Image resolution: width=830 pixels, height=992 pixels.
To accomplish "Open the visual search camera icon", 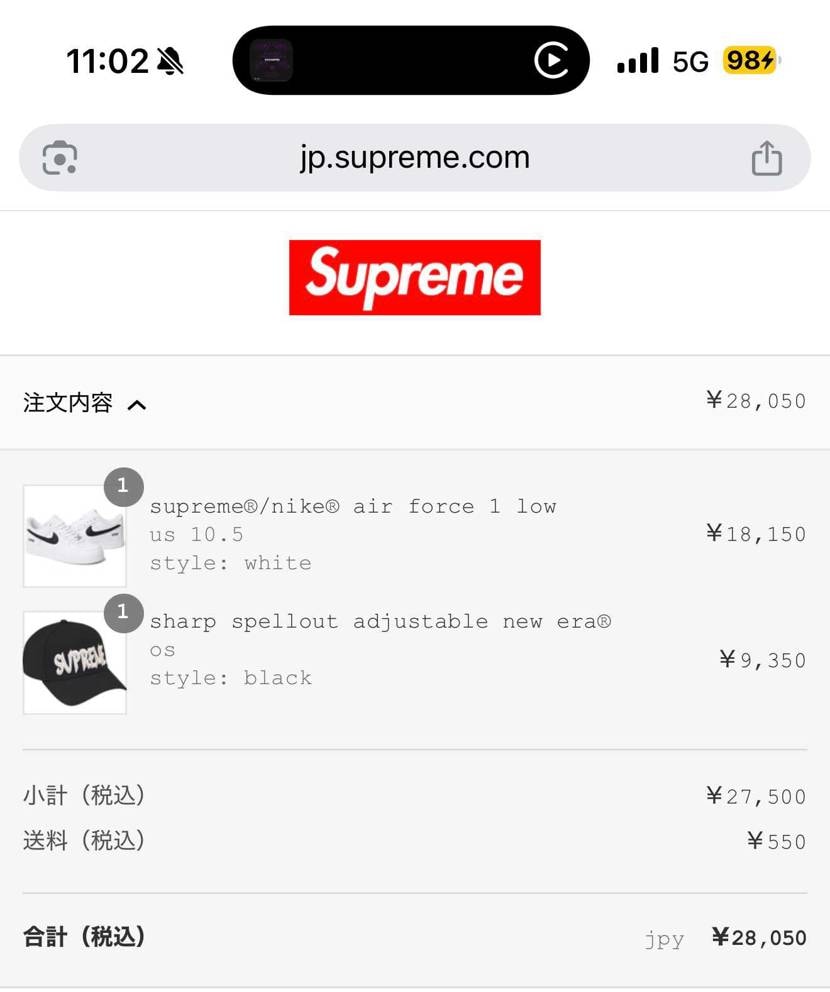I will pos(60,158).
